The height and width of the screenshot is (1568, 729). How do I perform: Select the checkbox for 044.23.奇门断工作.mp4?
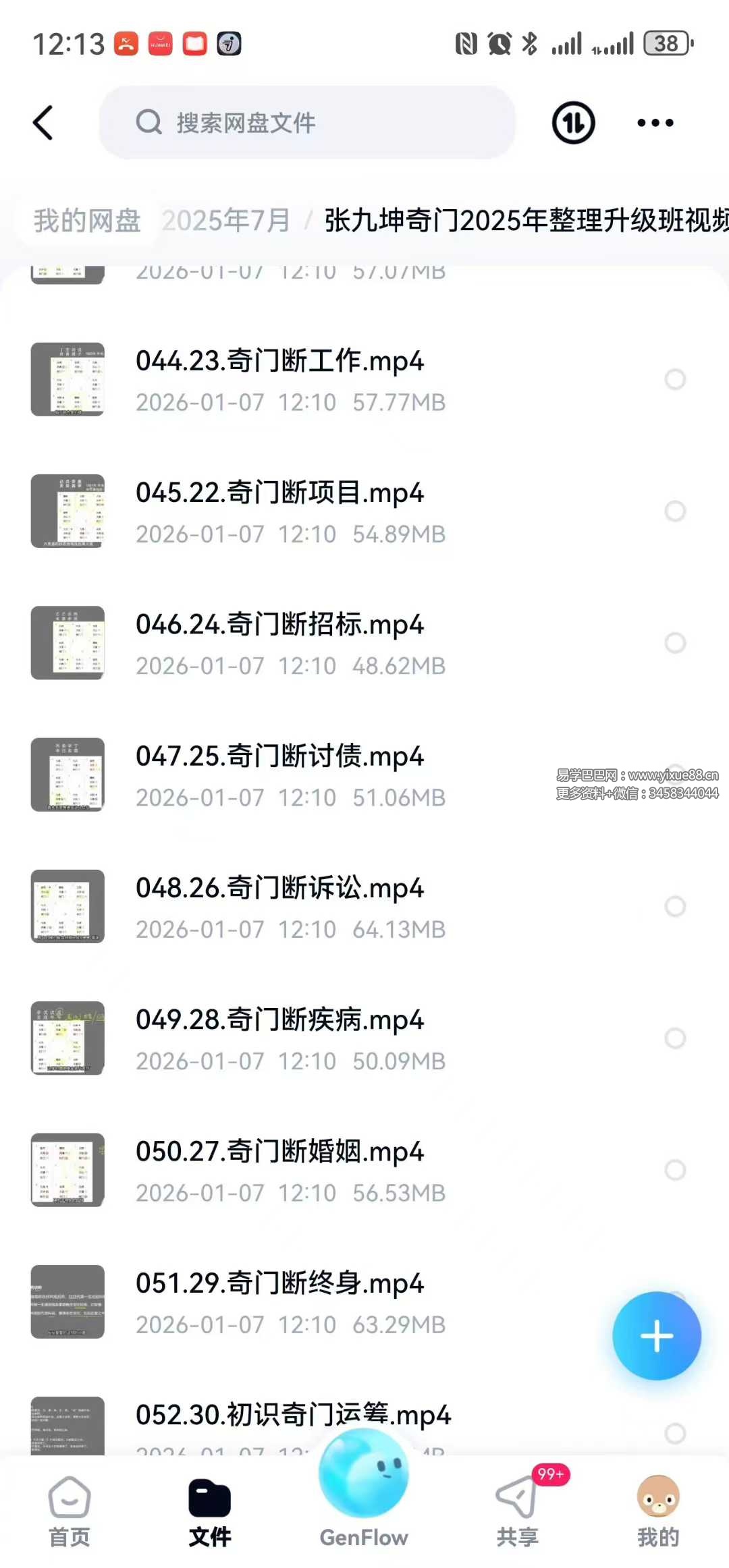point(675,379)
